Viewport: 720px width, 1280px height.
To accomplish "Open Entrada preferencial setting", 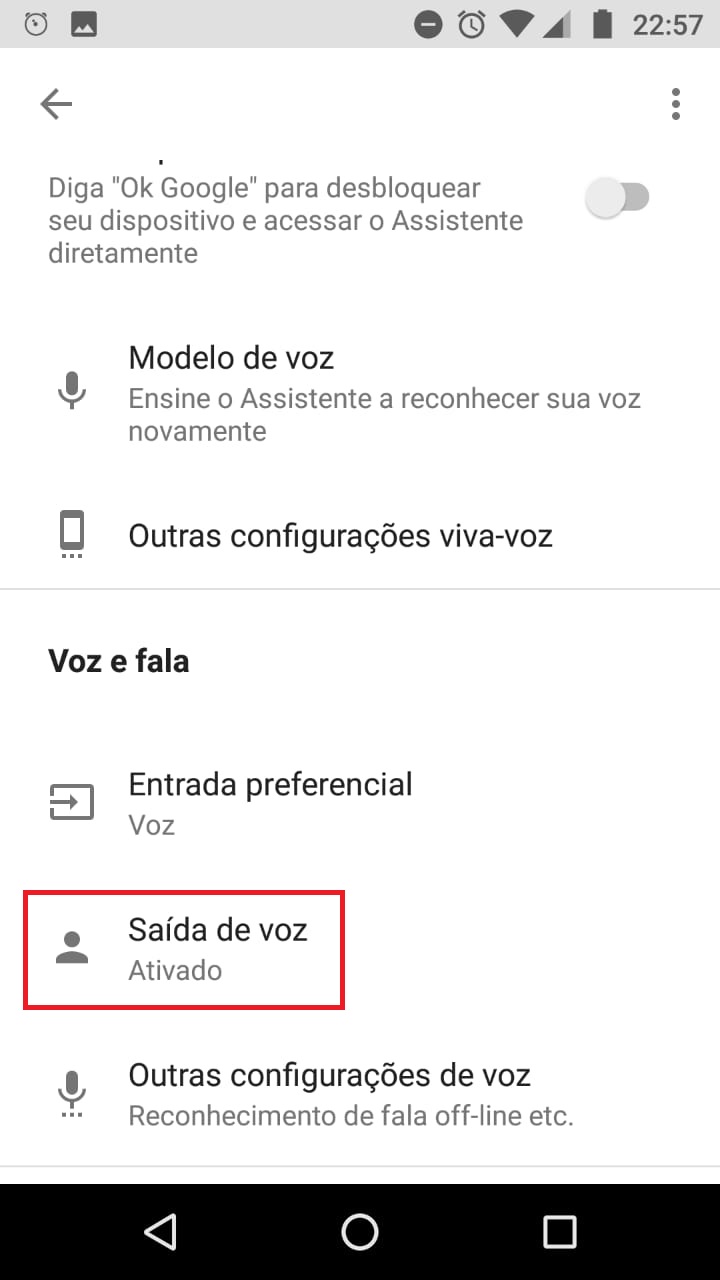I will pos(360,802).
